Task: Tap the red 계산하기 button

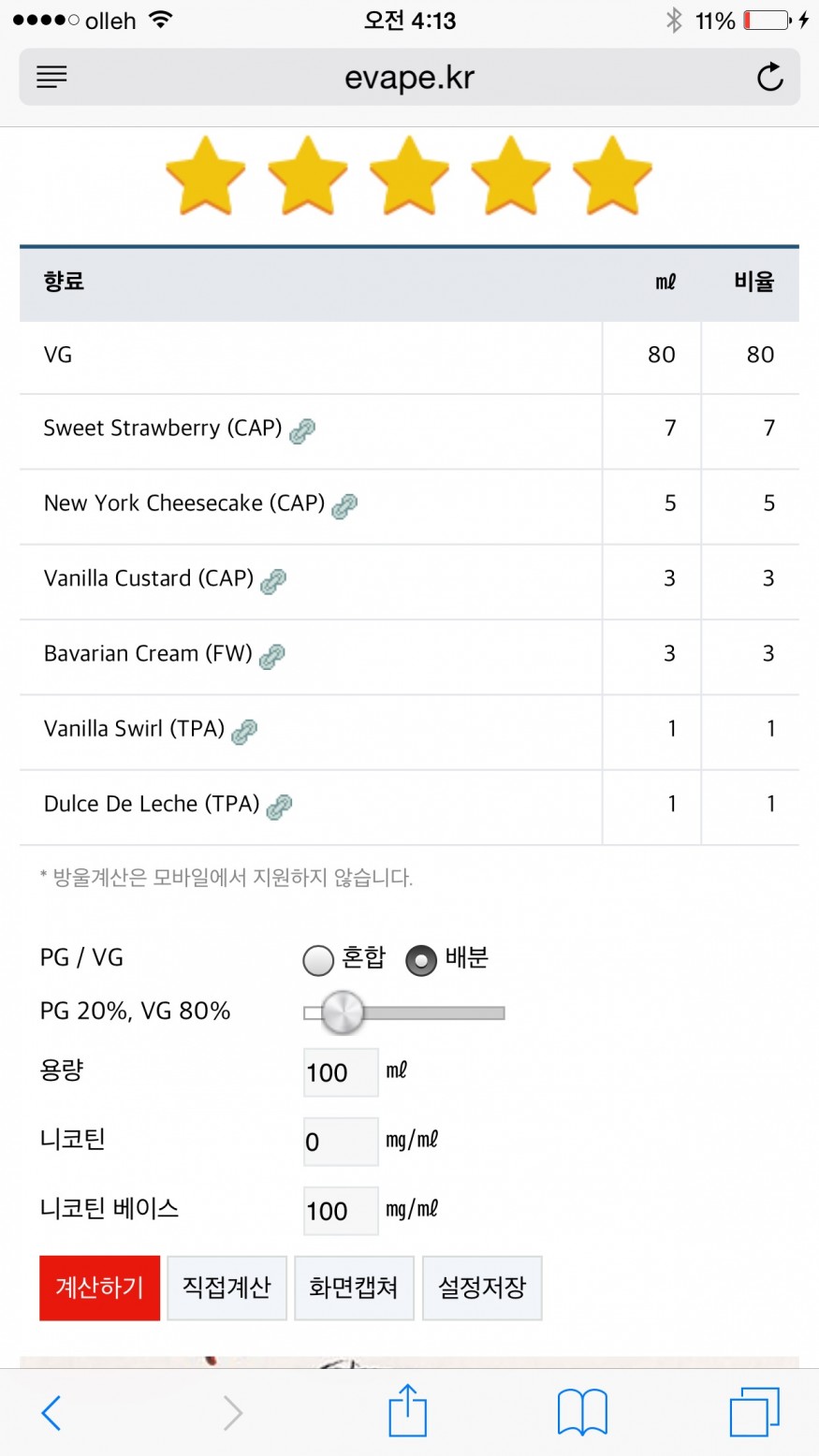Action: point(99,1288)
